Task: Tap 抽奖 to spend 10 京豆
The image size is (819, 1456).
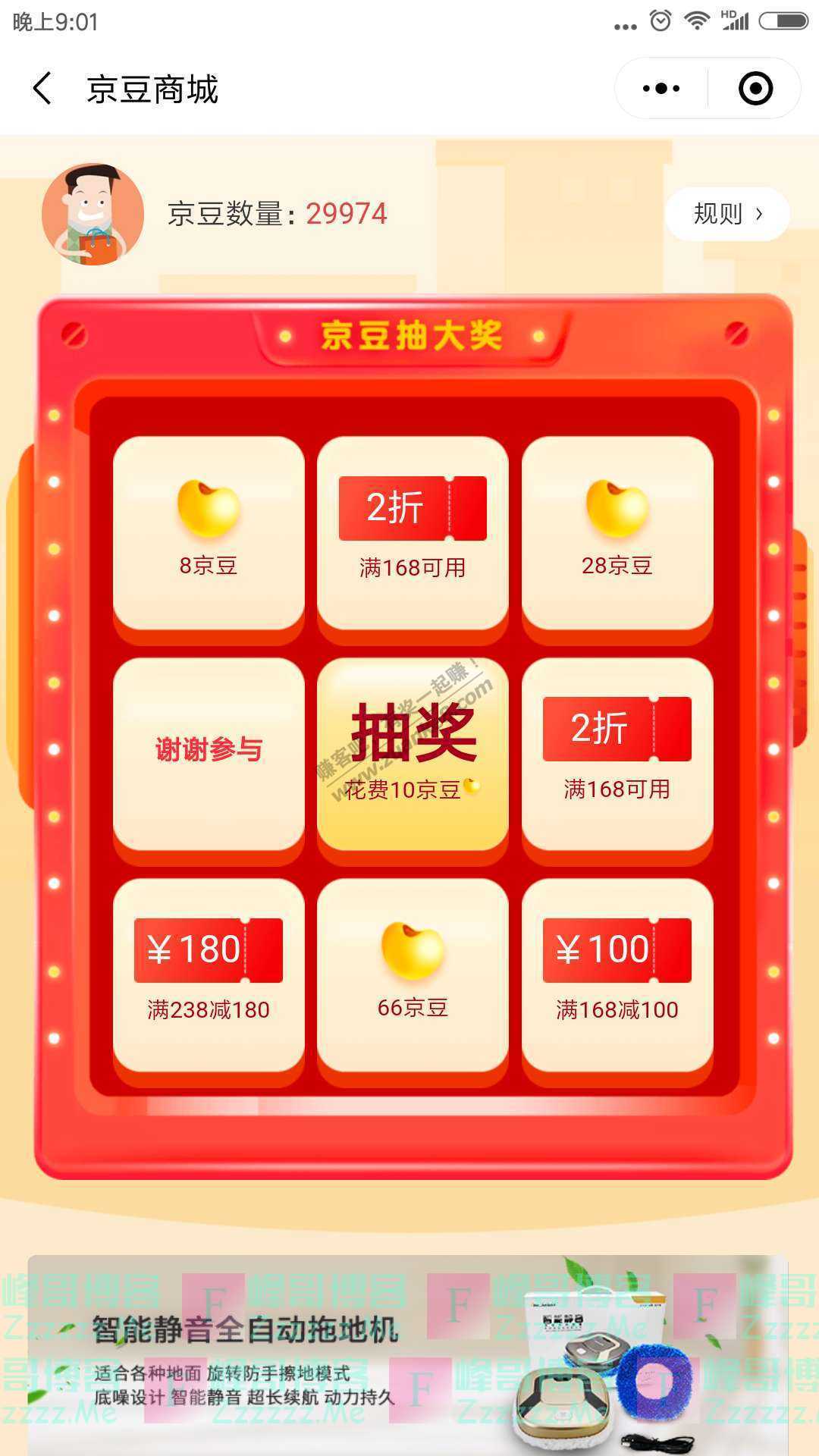Action: [x=413, y=752]
